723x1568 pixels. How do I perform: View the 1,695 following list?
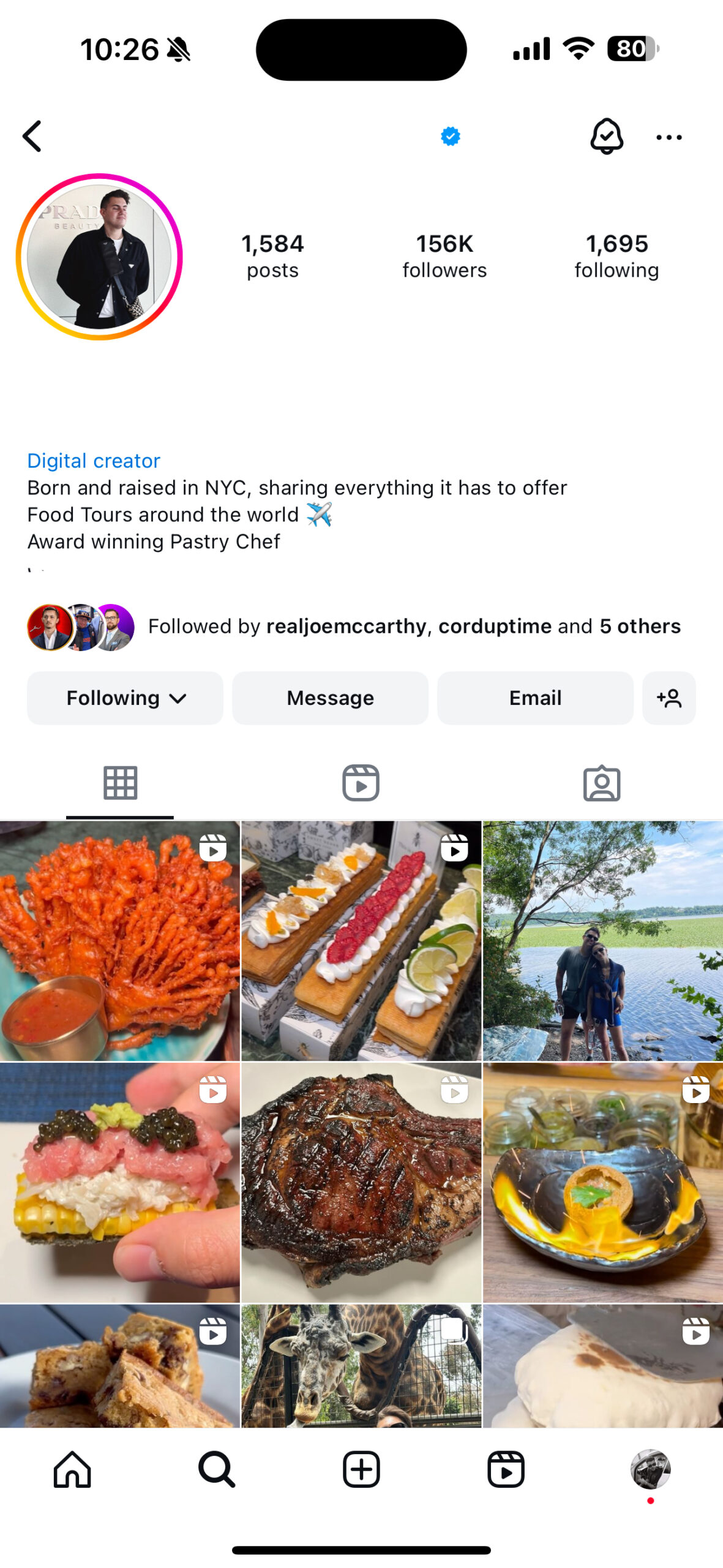pos(616,255)
